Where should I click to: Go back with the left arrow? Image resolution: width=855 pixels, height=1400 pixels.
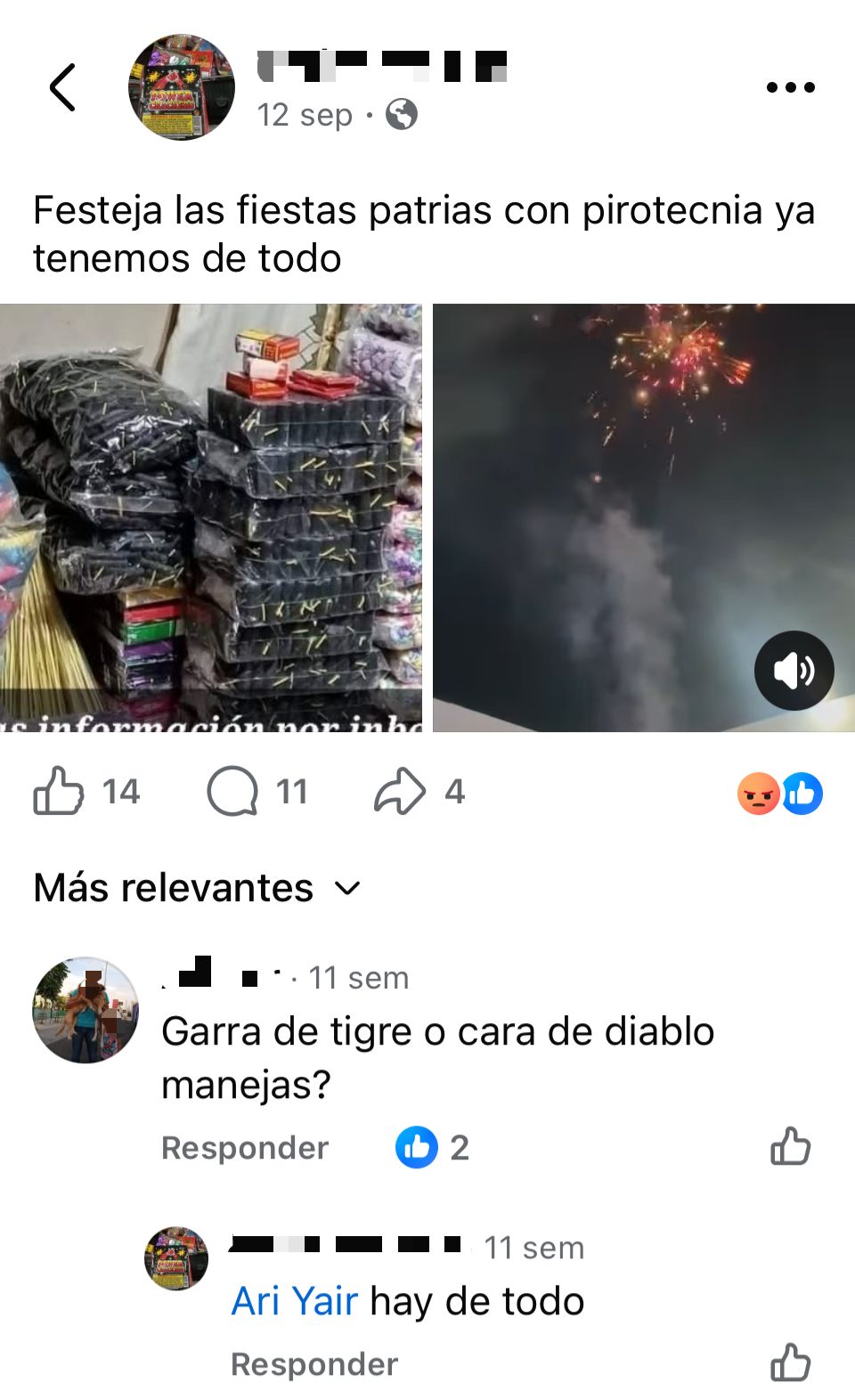tap(61, 86)
